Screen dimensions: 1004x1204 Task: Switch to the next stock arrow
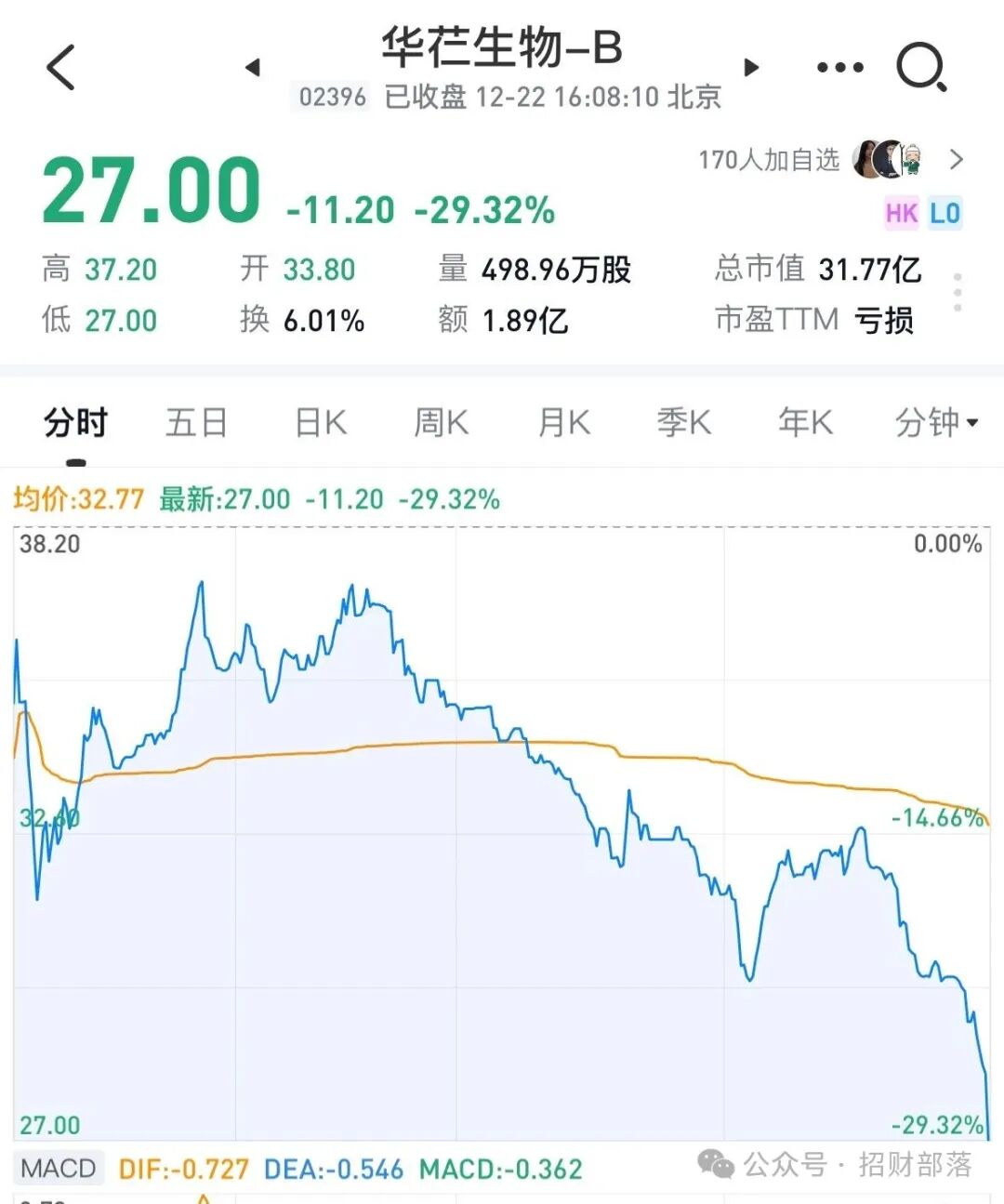pos(752,67)
